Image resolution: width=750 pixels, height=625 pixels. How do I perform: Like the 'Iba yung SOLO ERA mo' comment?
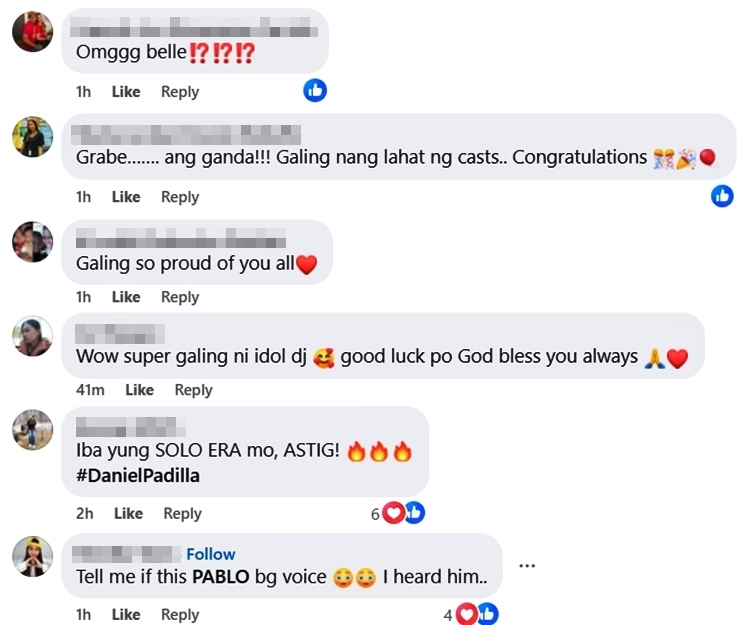pyautogui.click(x=128, y=513)
